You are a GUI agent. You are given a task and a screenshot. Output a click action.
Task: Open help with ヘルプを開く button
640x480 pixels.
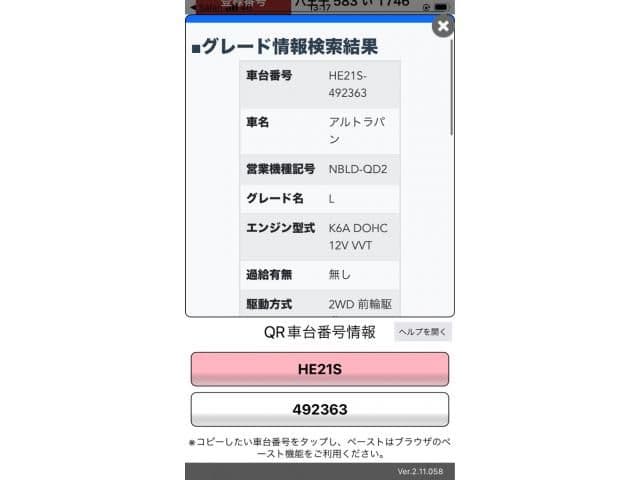pyautogui.click(x=423, y=332)
